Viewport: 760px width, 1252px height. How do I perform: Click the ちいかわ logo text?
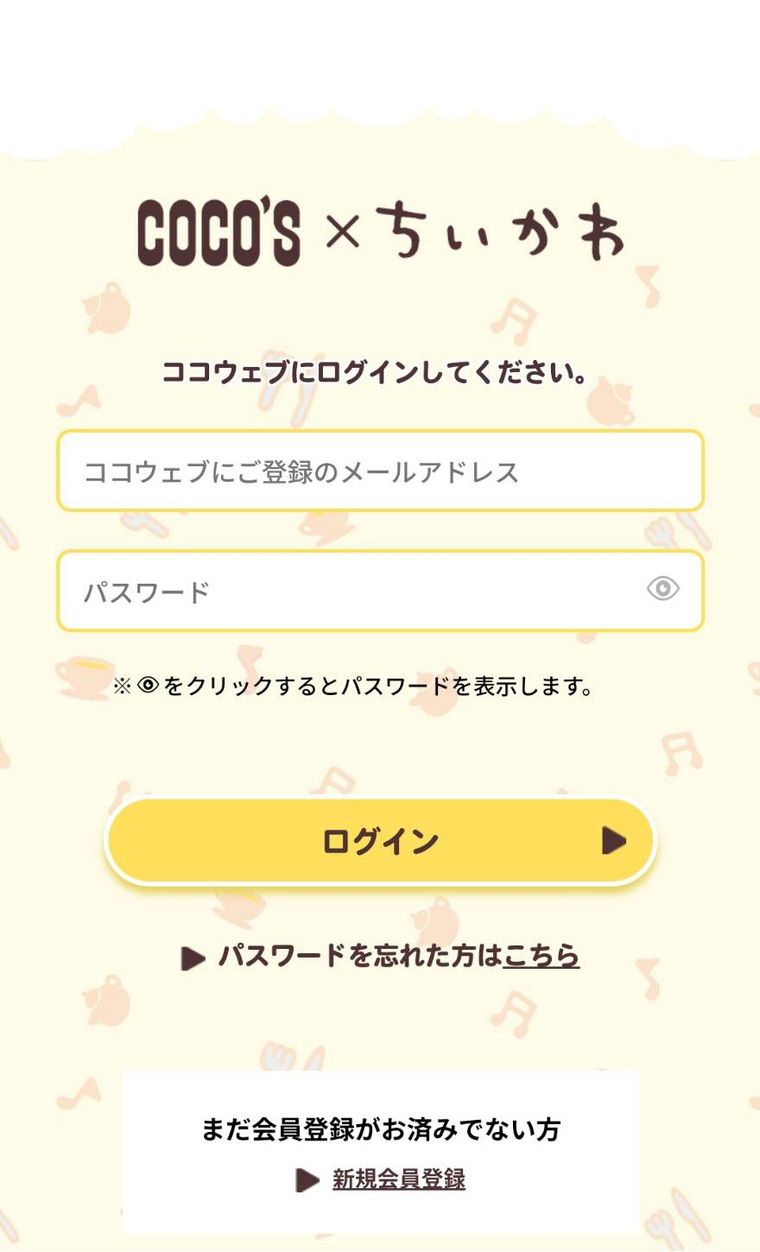(x=498, y=233)
